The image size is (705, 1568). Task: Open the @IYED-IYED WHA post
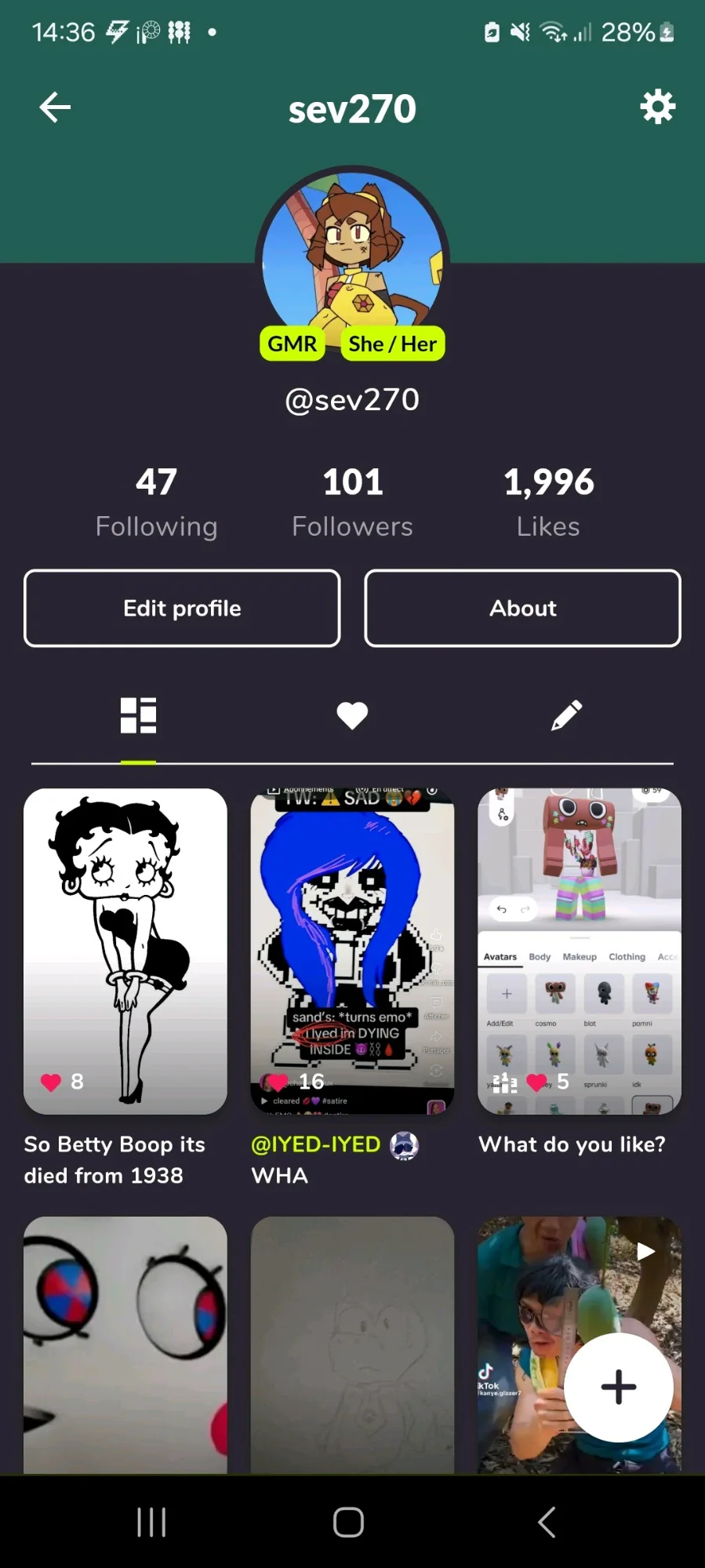click(x=352, y=951)
